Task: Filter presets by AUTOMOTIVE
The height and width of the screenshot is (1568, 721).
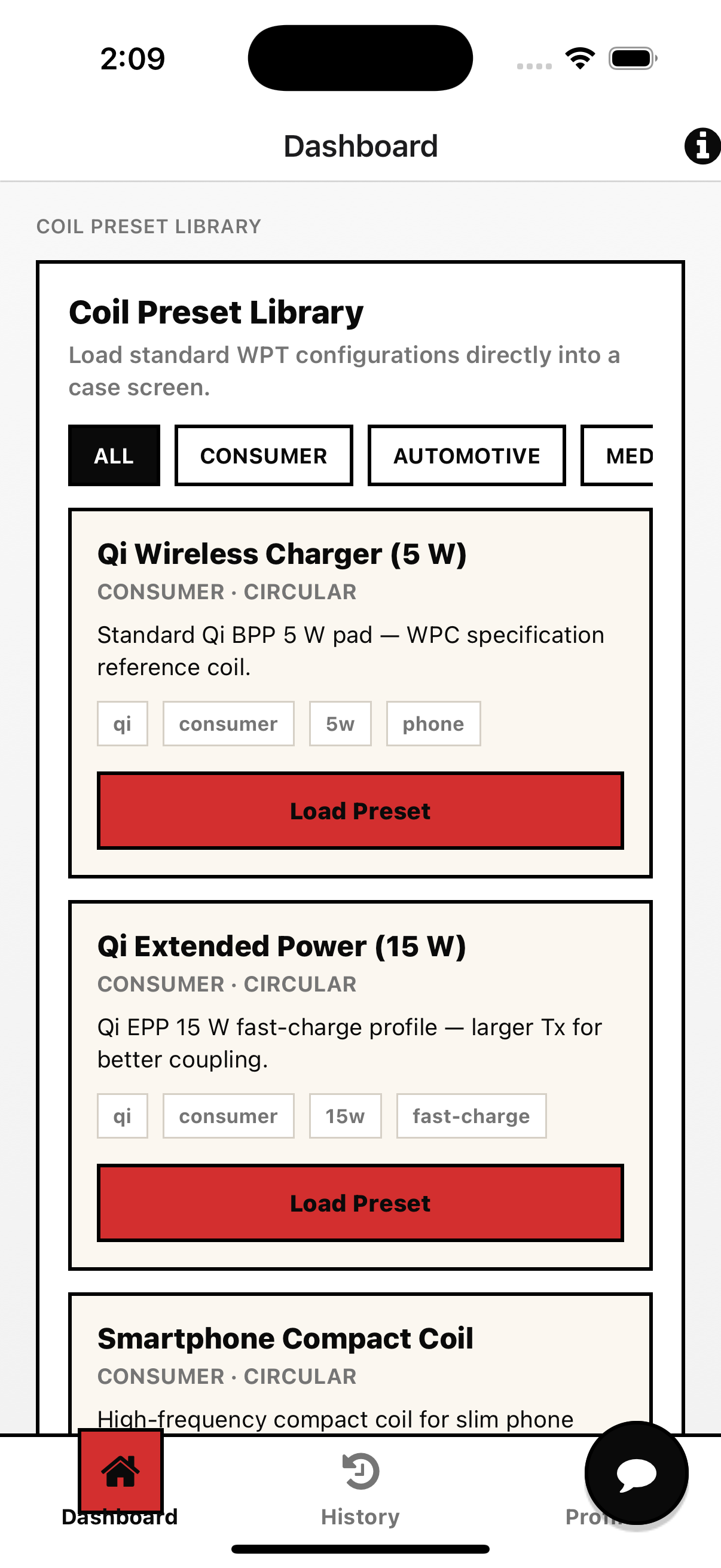Action: point(466,455)
